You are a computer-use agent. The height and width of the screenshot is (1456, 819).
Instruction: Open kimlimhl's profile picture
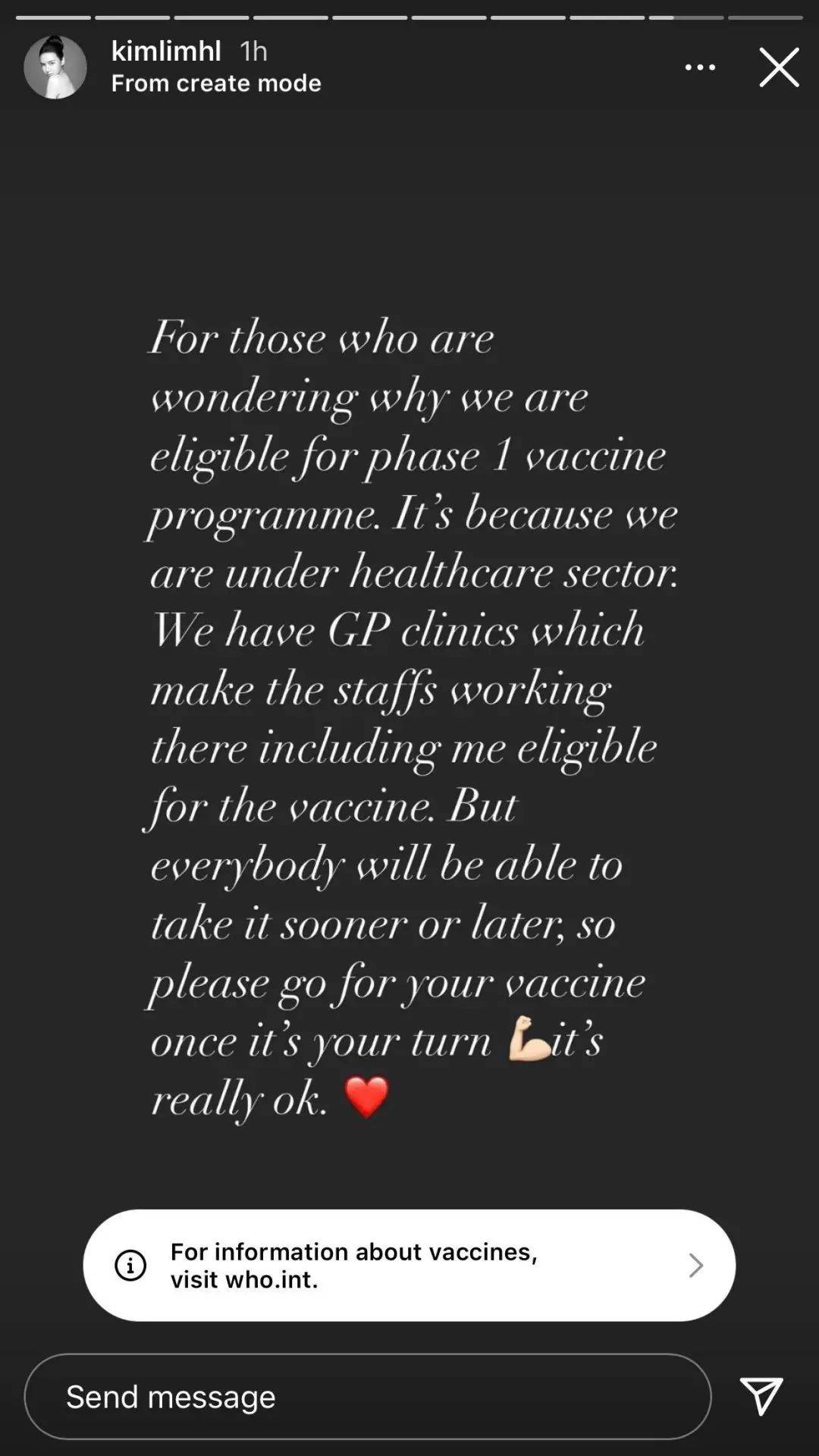click(x=55, y=67)
